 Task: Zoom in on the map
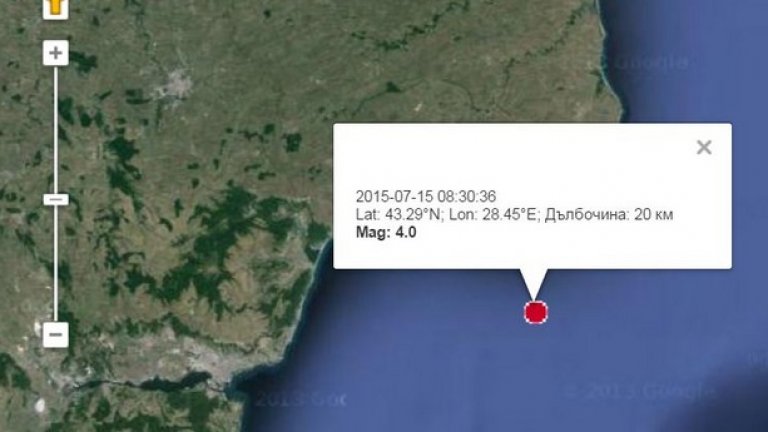click(56, 54)
